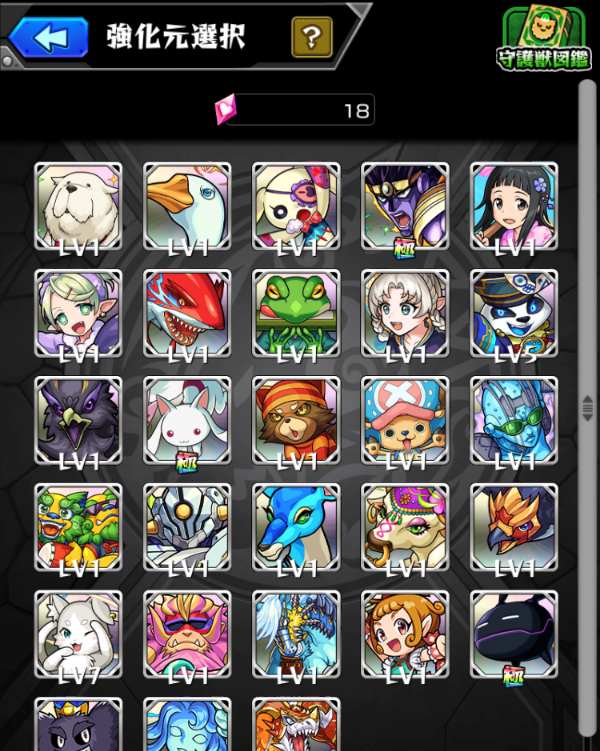Screen dimensions: 600x751
Task: Tap the scrollbar handle on right edge
Action: coord(588,409)
